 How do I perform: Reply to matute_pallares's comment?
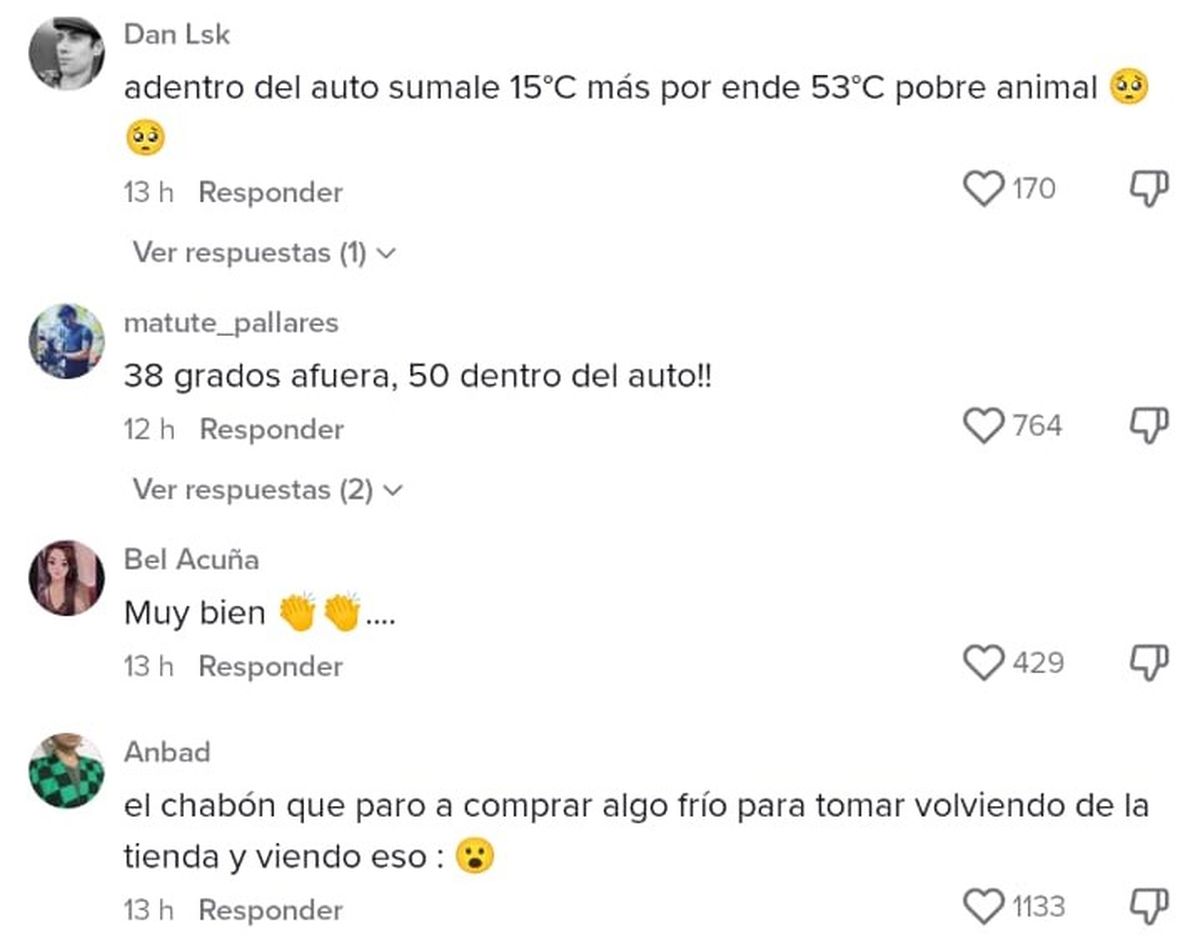[x=271, y=430]
